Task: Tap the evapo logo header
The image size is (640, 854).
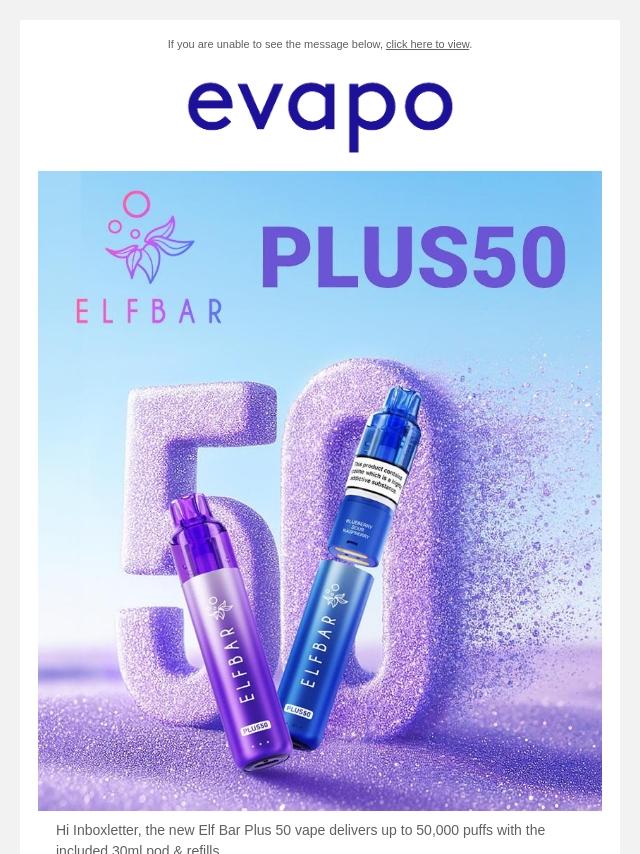Action: 320,114
